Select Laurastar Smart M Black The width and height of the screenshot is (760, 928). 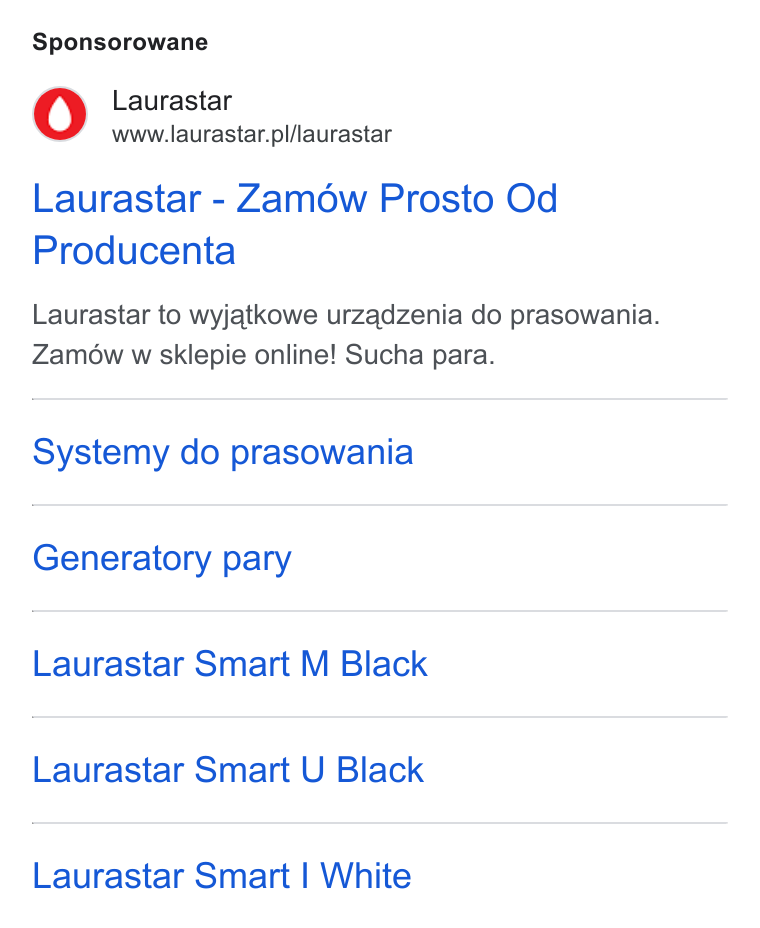(x=230, y=663)
